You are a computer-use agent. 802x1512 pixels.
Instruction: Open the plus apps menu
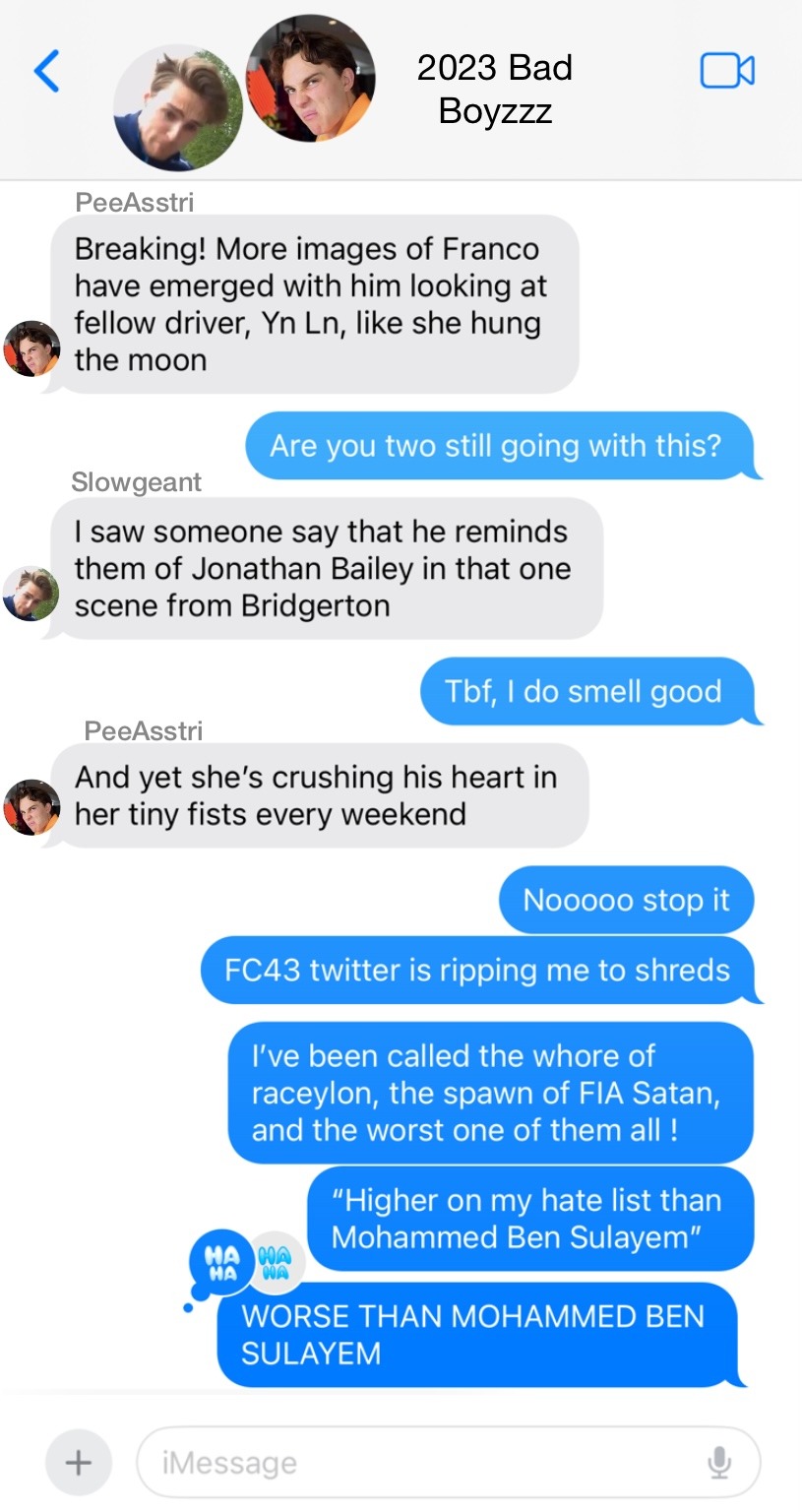(78, 1462)
